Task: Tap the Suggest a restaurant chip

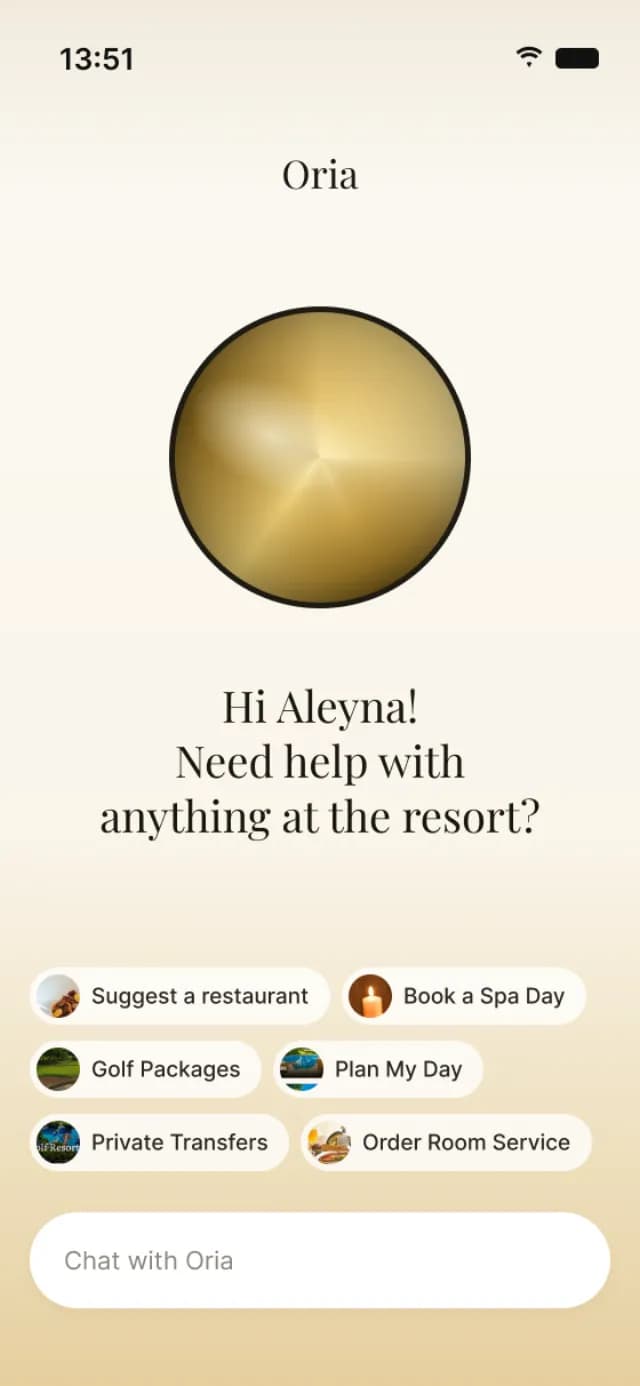Action: pos(180,996)
